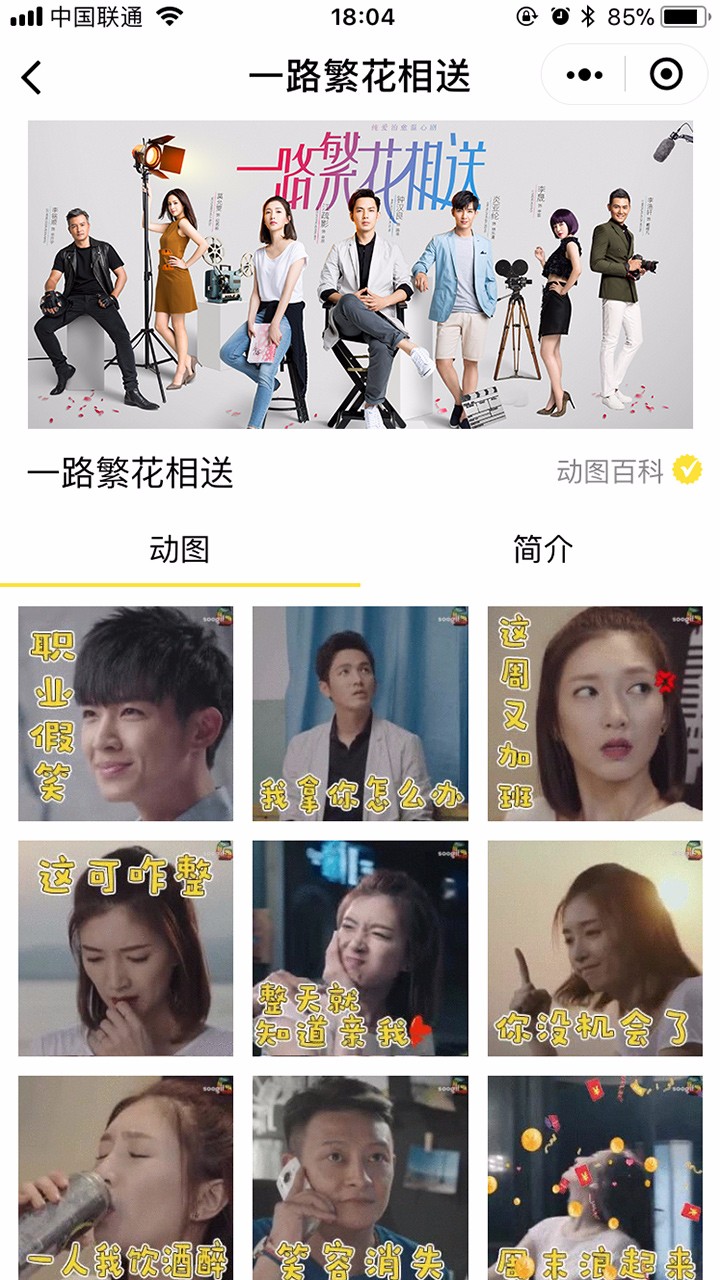This screenshot has width=720, height=1280.
Task: Open the 一人我饮酒醉 GIF
Action: tap(126, 1178)
